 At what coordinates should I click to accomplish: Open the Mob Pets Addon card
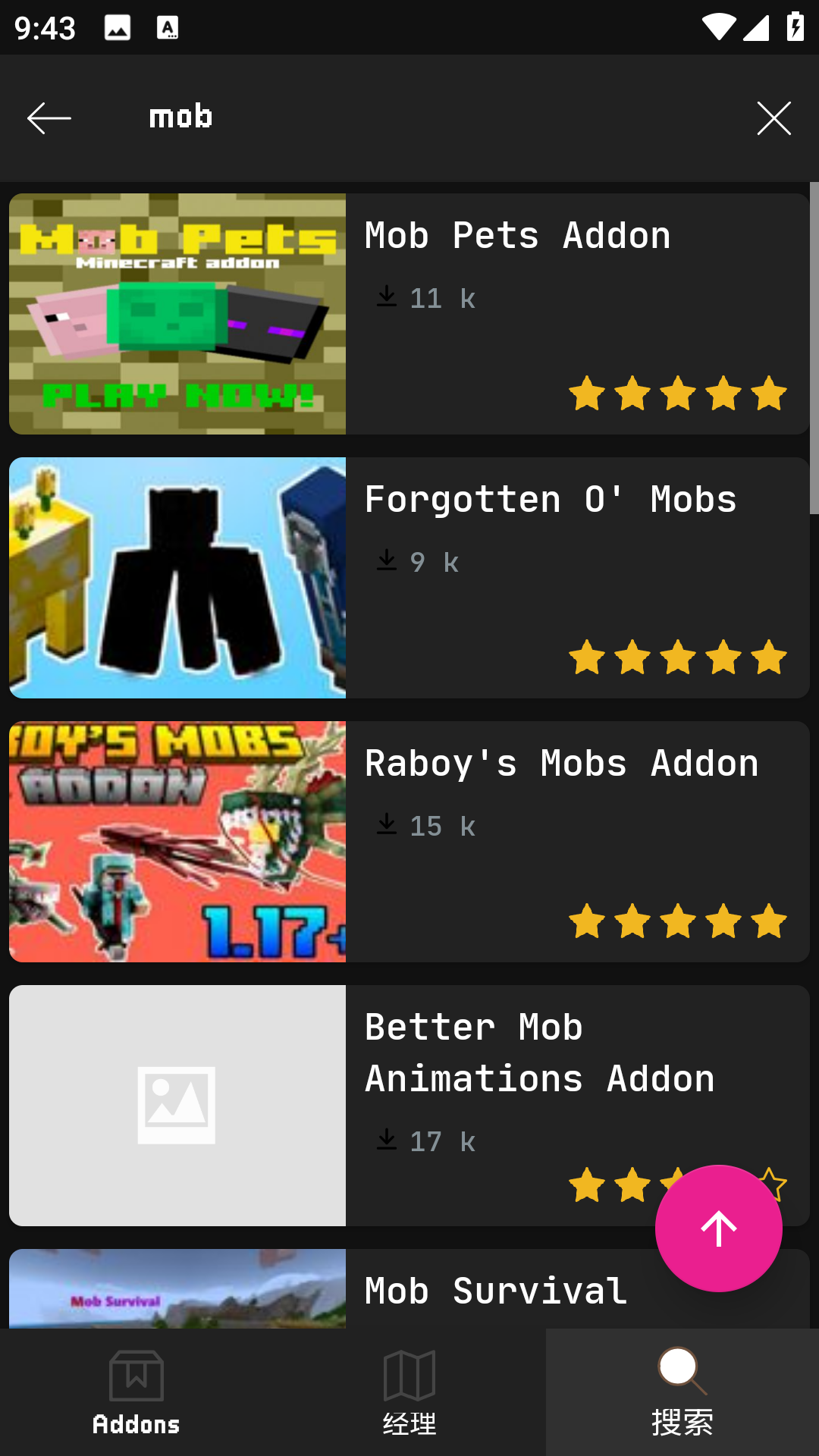pyautogui.click(x=409, y=314)
